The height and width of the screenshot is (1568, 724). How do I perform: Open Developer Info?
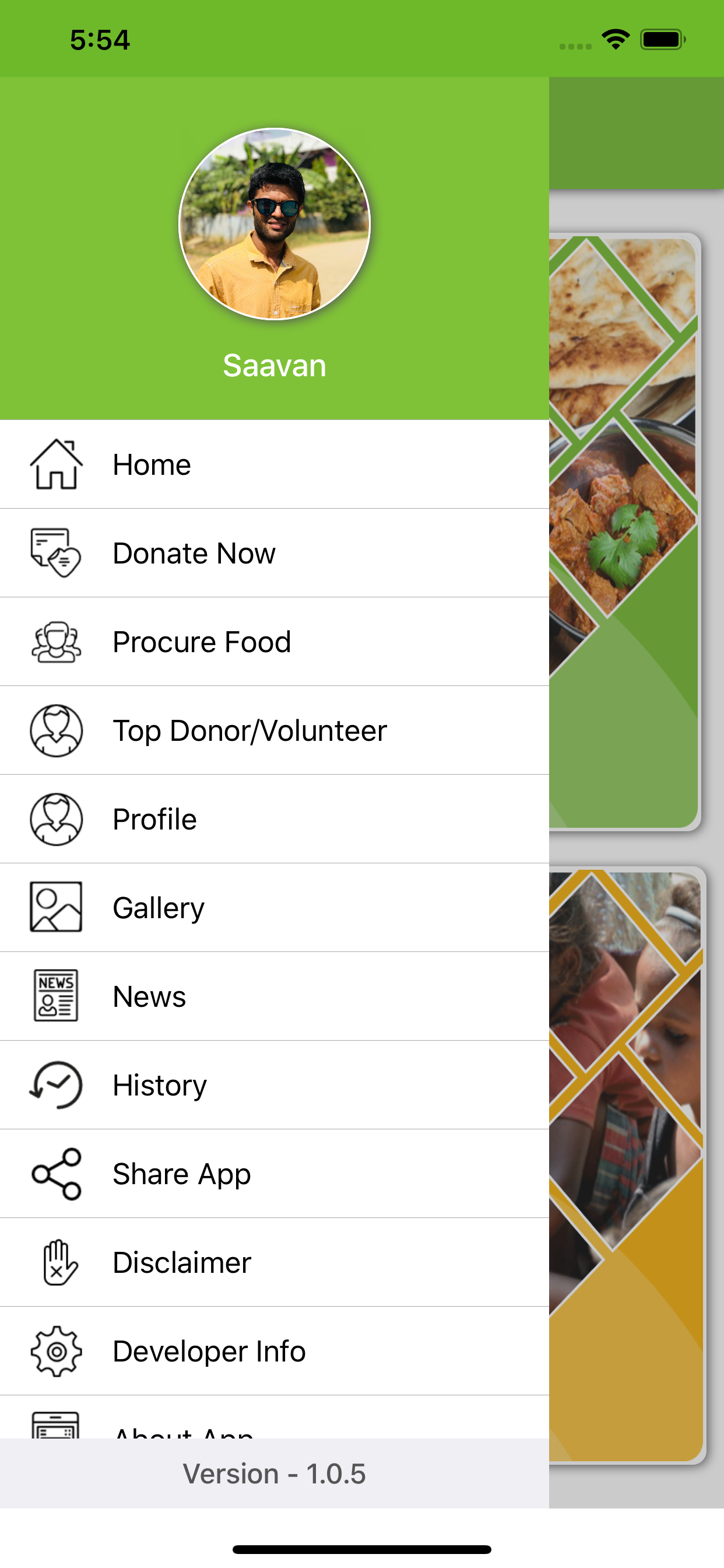point(275,1352)
